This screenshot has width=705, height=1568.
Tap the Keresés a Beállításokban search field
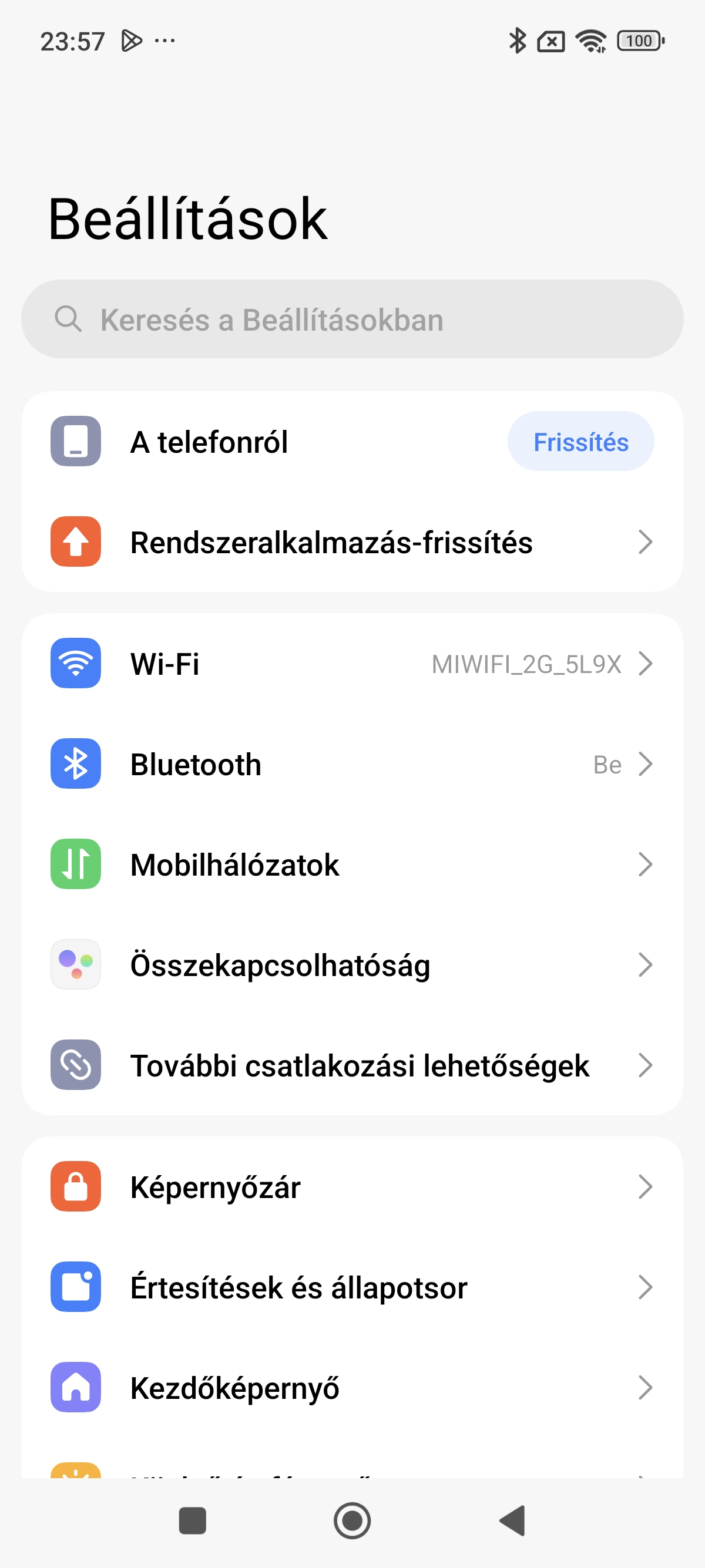[x=352, y=319]
